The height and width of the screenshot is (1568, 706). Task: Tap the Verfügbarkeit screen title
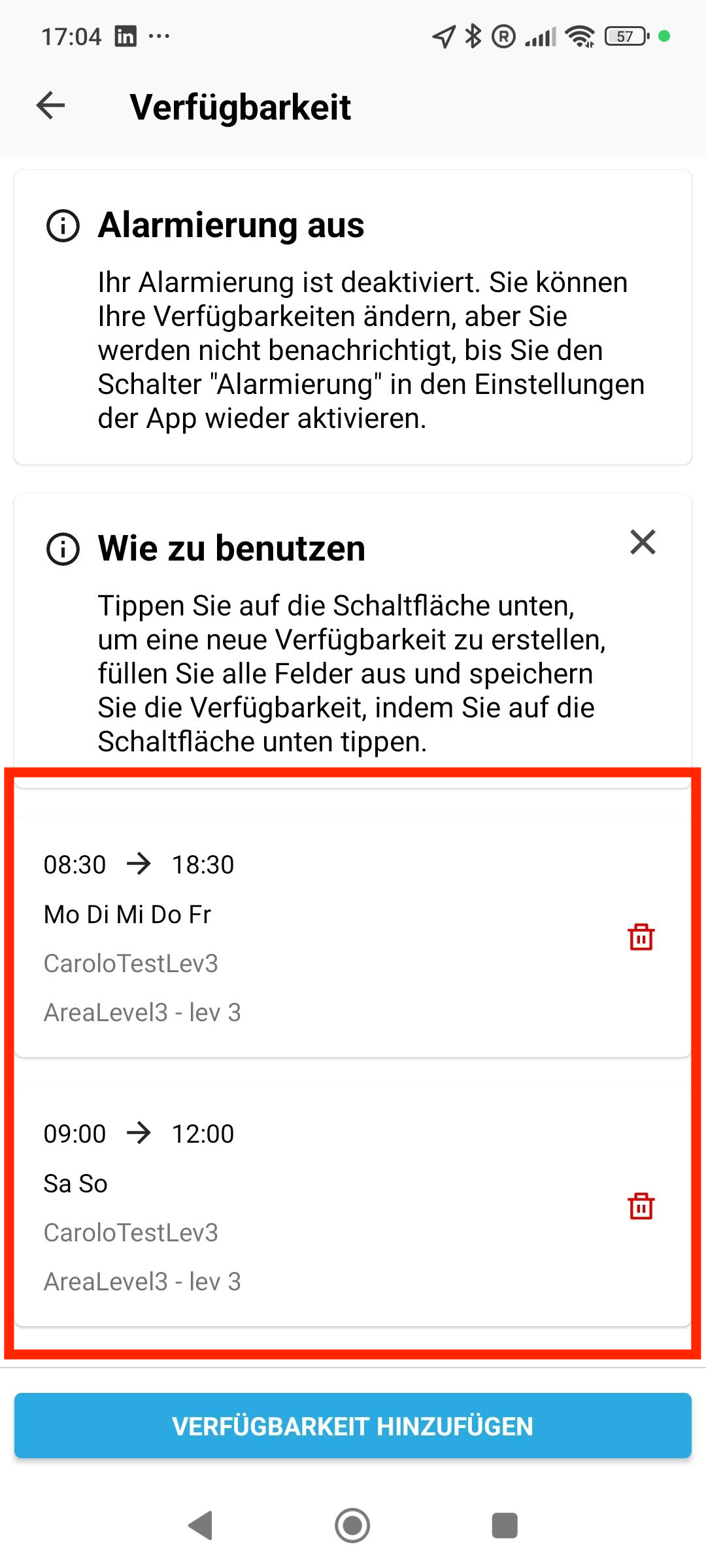pyautogui.click(x=240, y=106)
